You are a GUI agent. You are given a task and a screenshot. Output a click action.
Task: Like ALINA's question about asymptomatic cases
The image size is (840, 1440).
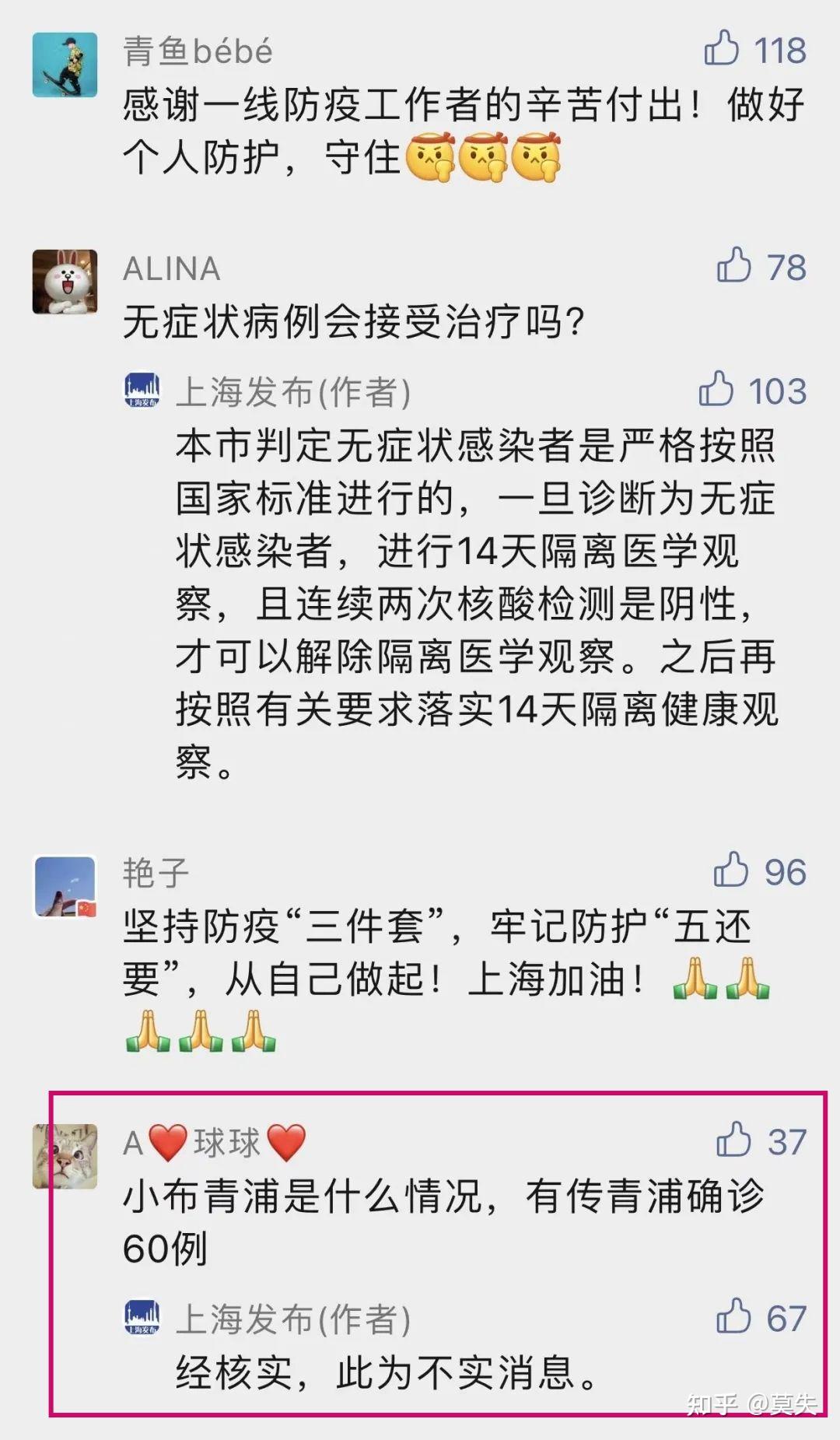coord(733,265)
